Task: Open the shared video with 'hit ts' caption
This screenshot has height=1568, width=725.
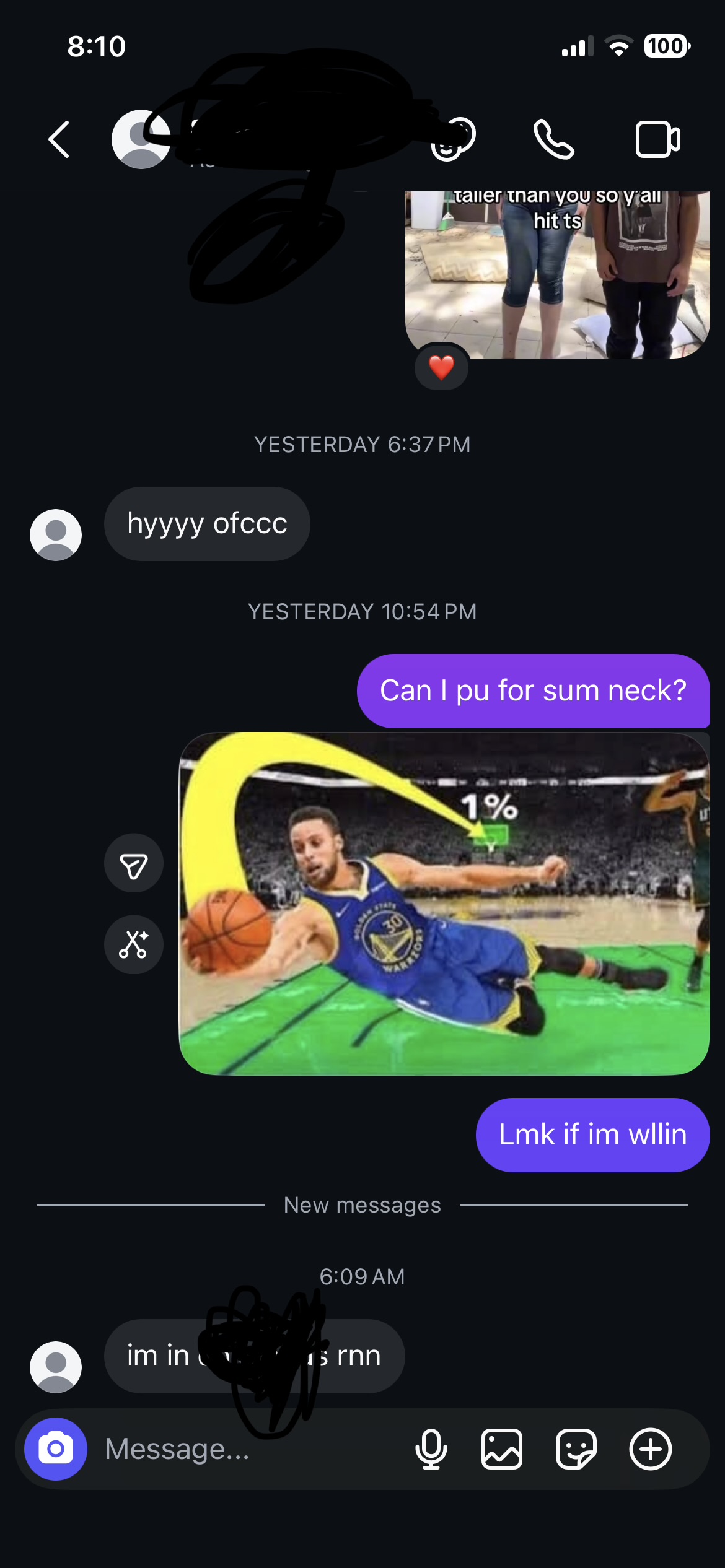Action: pos(557,272)
